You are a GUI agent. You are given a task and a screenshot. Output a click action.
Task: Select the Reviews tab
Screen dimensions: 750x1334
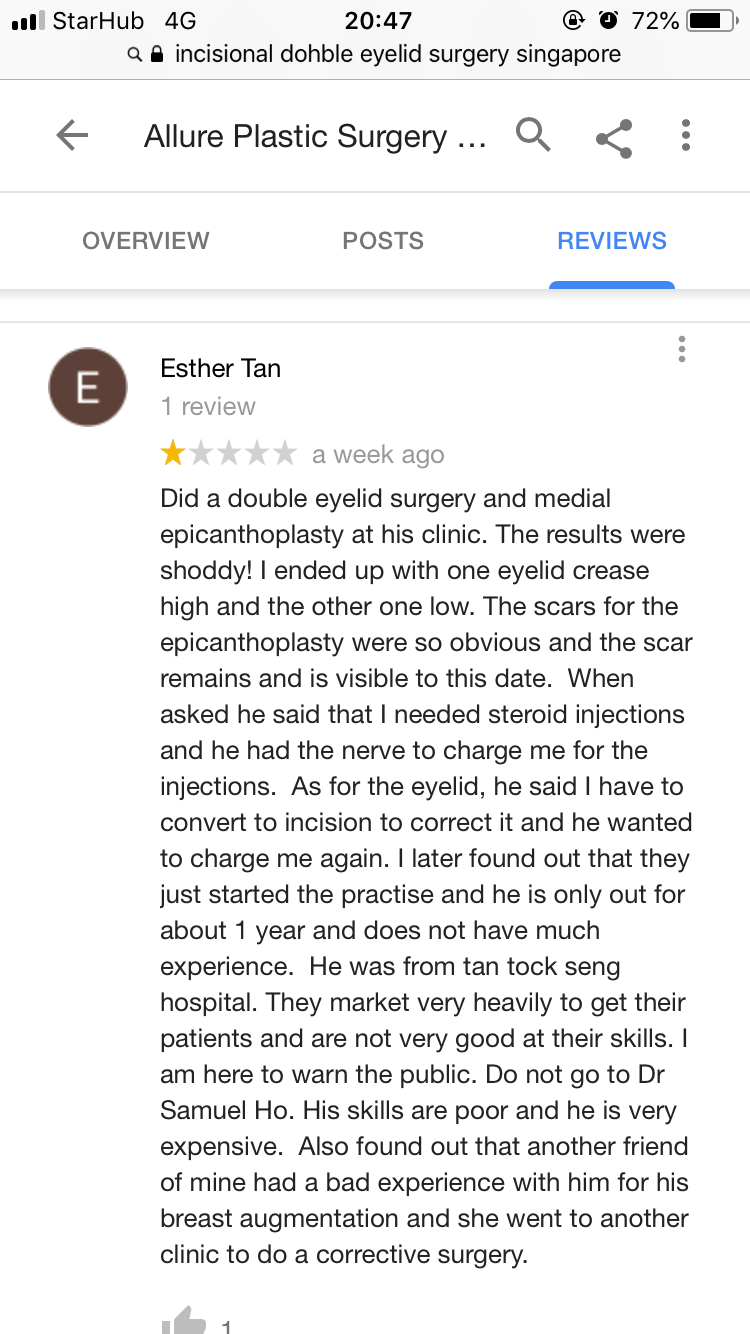coord(612,241)
